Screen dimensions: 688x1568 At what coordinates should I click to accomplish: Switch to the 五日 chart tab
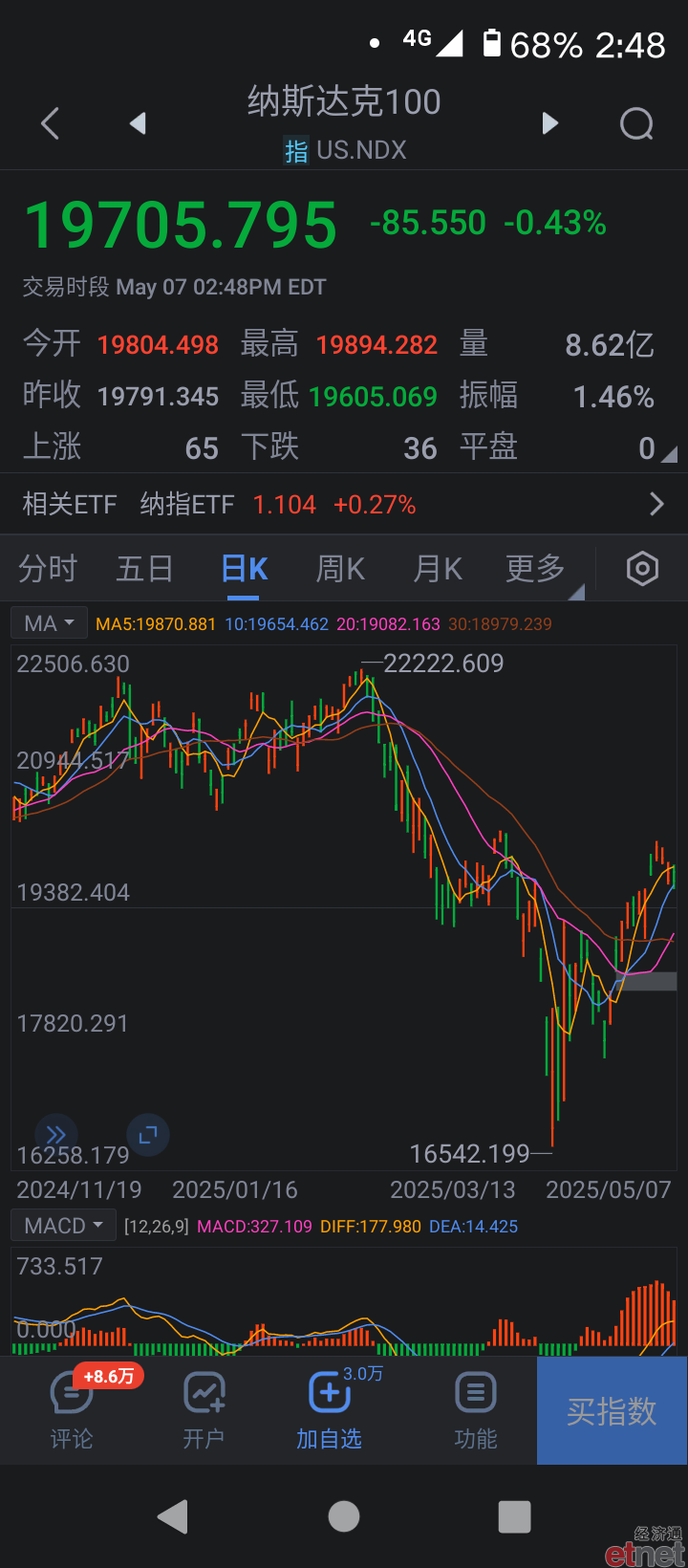point(145,569)
